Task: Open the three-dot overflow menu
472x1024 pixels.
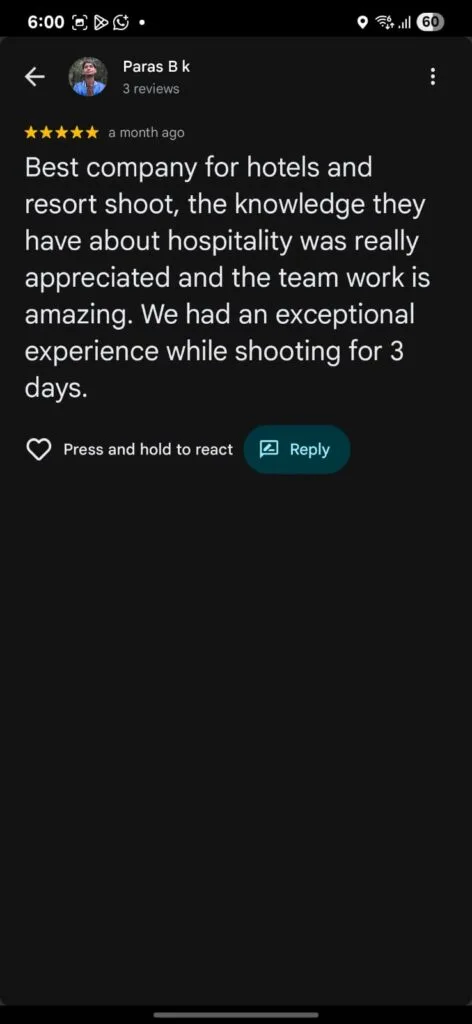Action: pyautogui.click(x=432, y=77)
